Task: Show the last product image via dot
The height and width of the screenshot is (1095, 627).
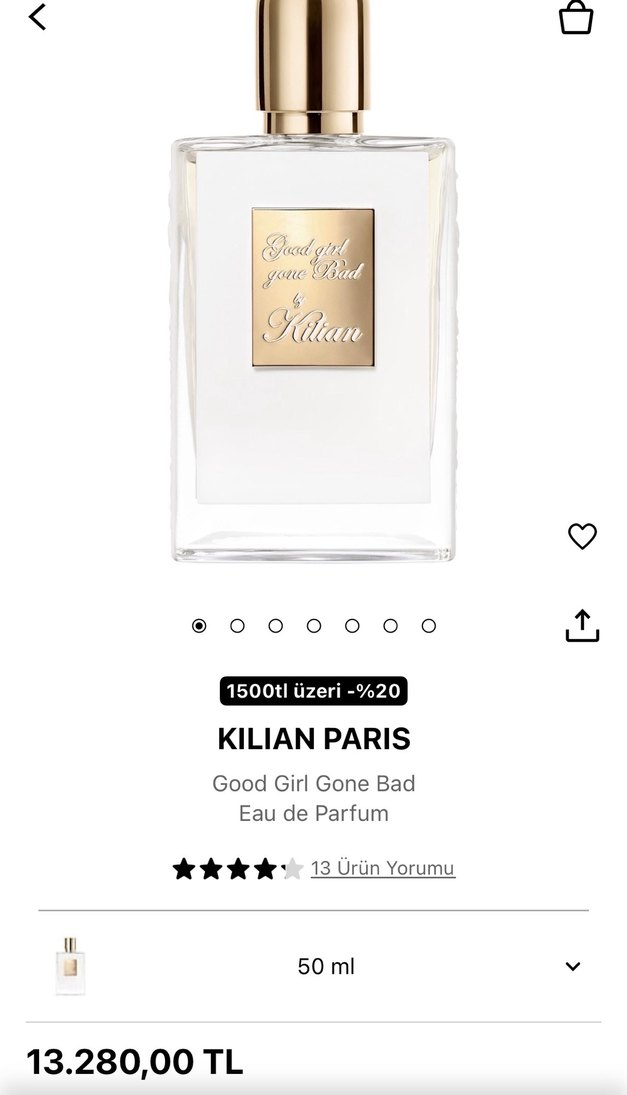Action: tap(429, 626)
